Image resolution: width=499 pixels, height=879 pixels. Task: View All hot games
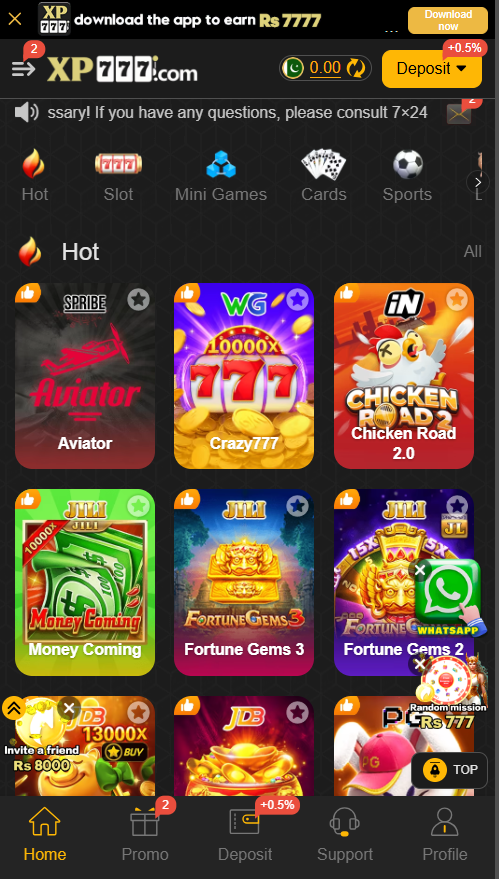tap(472, 252)
